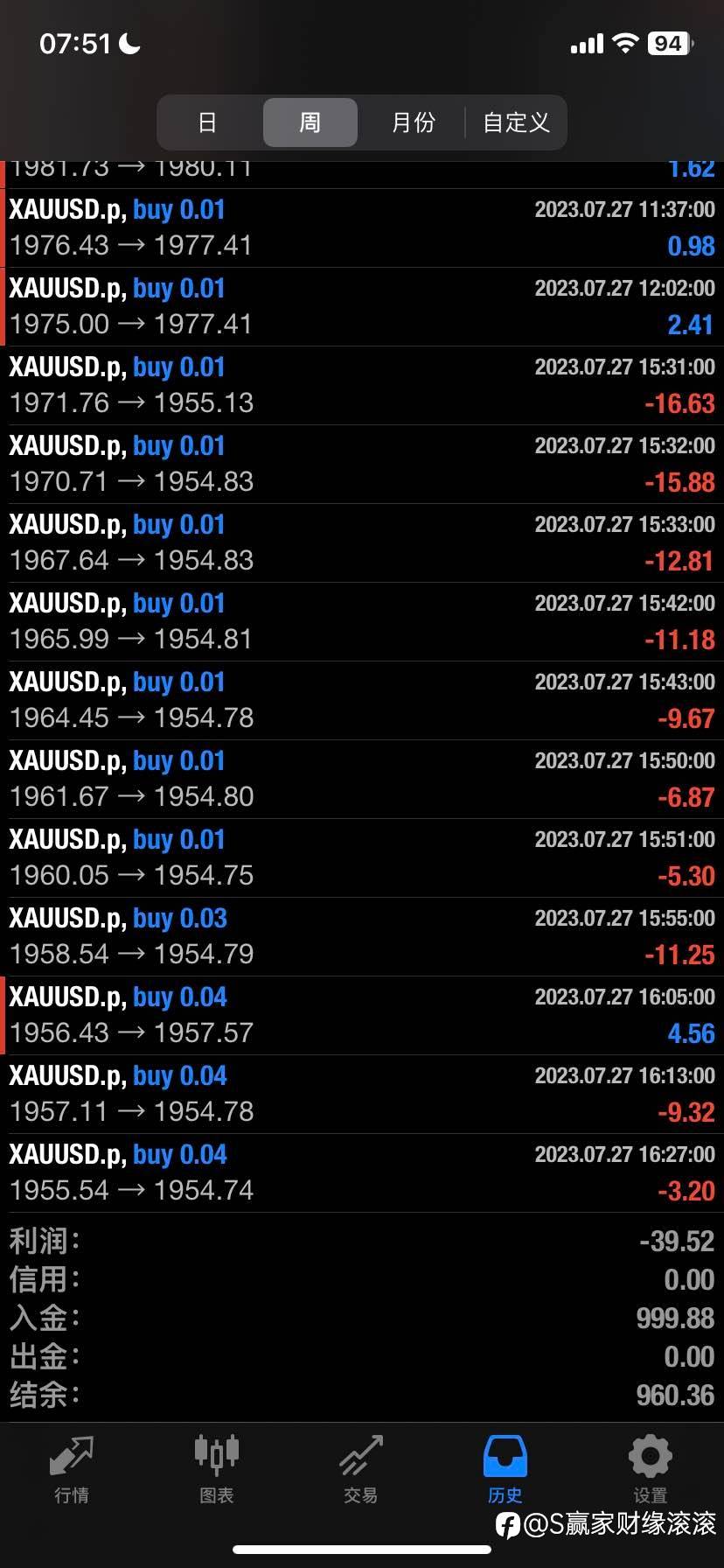
Task: Open the trade with loss -3.20
Action: (x=362, y=1173)
